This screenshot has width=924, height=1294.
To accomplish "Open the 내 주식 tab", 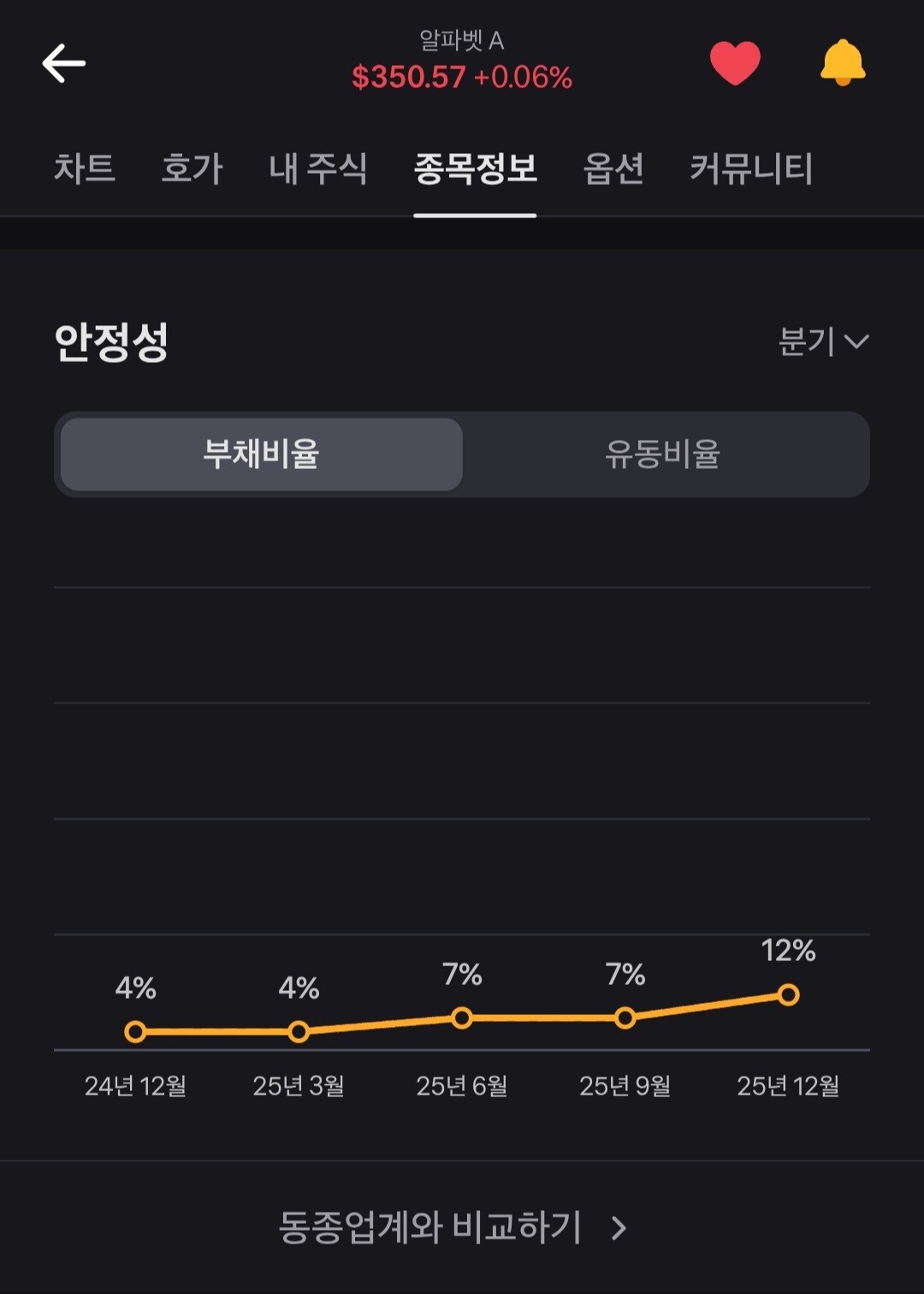I will (x=318, y=168).
